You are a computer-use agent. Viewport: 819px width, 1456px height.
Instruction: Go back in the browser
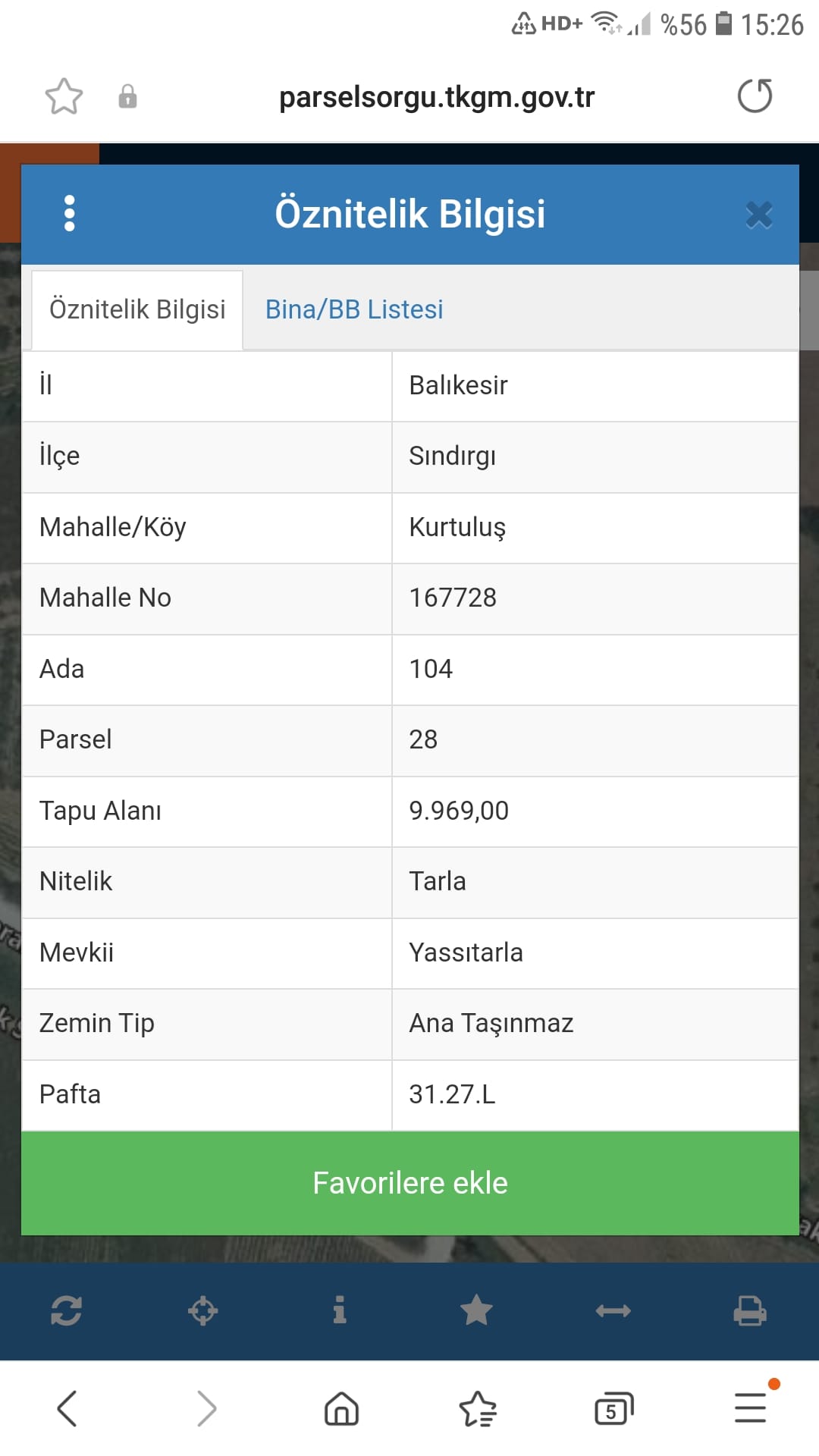coord(67,1409)
